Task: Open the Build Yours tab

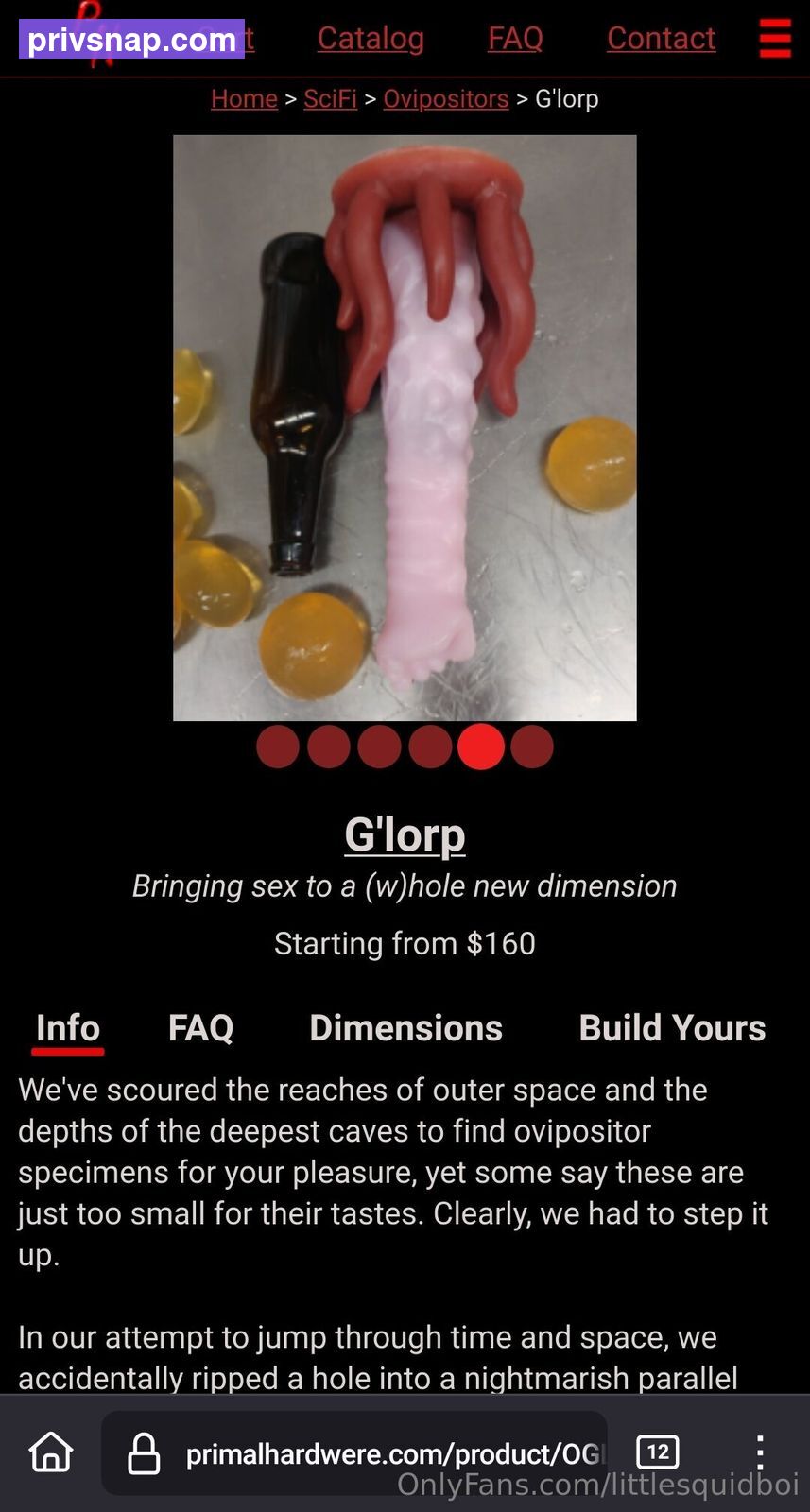Action: coord(672,1027)
